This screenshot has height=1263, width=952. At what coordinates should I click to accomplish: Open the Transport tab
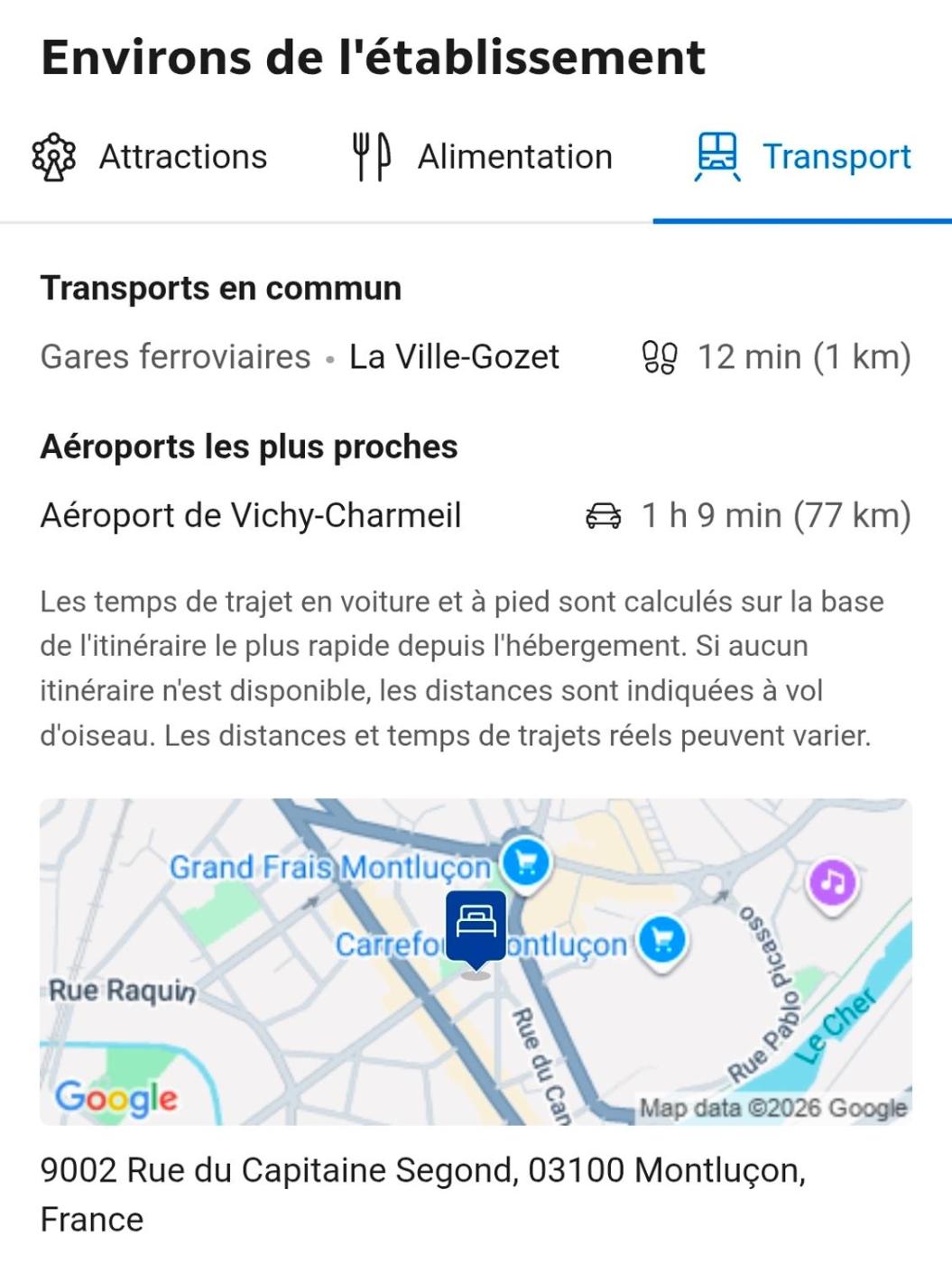point(803,158)
